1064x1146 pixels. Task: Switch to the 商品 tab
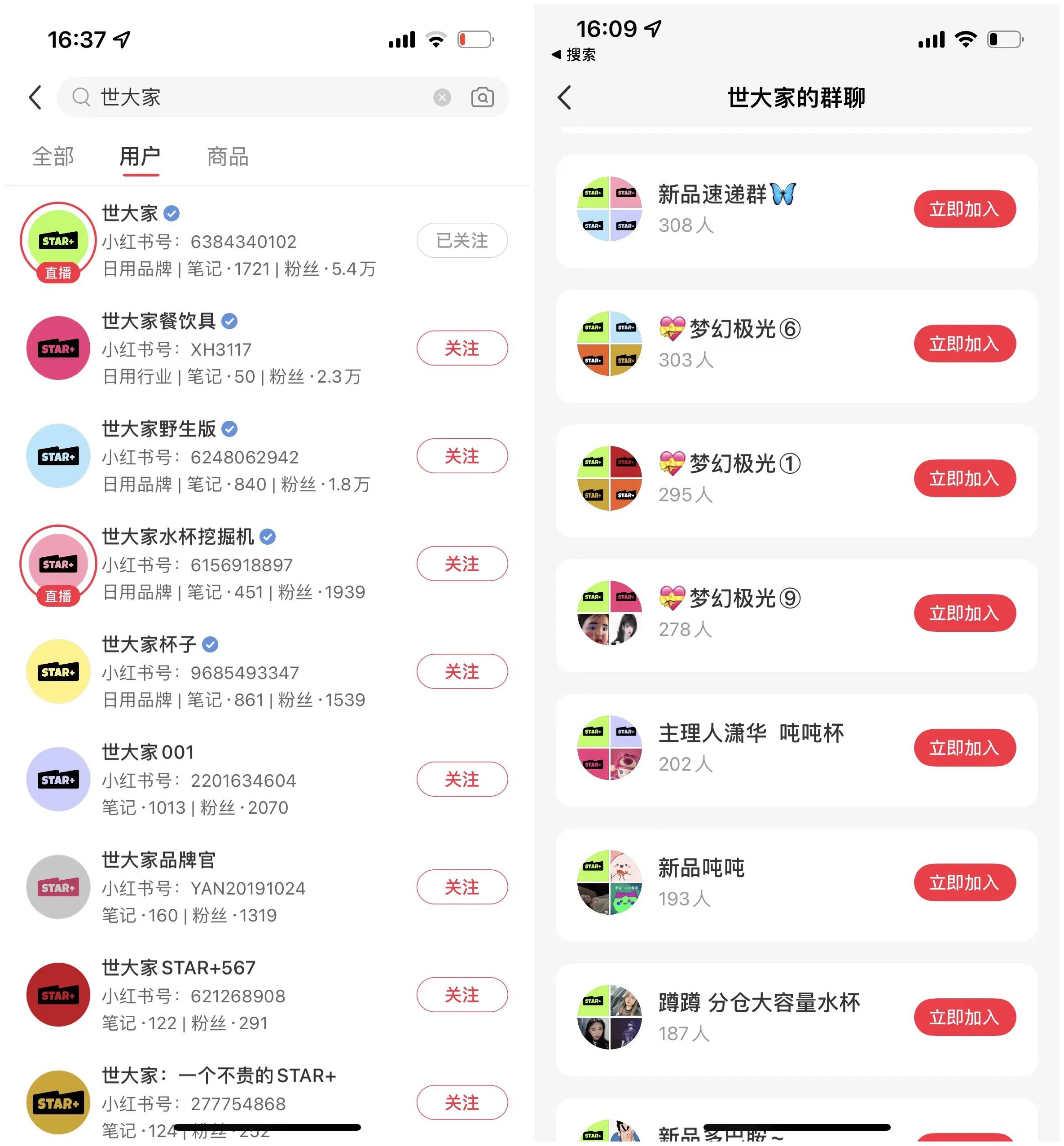[228, 157]
